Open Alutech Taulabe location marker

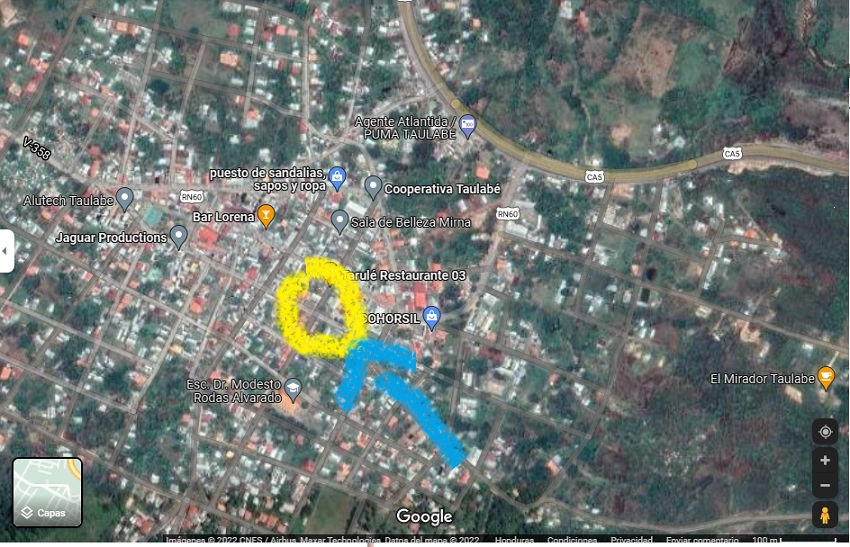point(125,198)
